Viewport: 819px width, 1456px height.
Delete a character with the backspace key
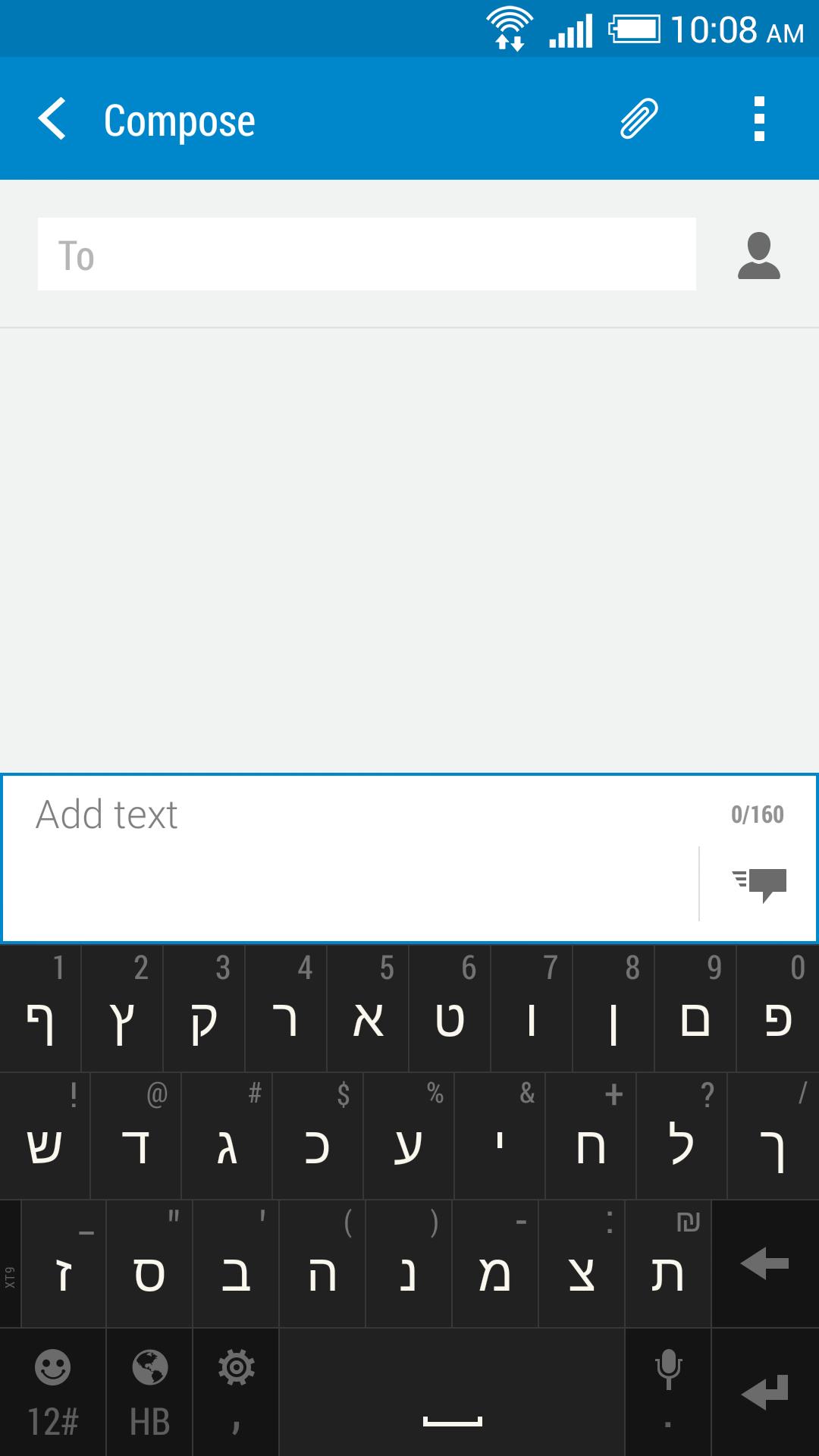764,1264
